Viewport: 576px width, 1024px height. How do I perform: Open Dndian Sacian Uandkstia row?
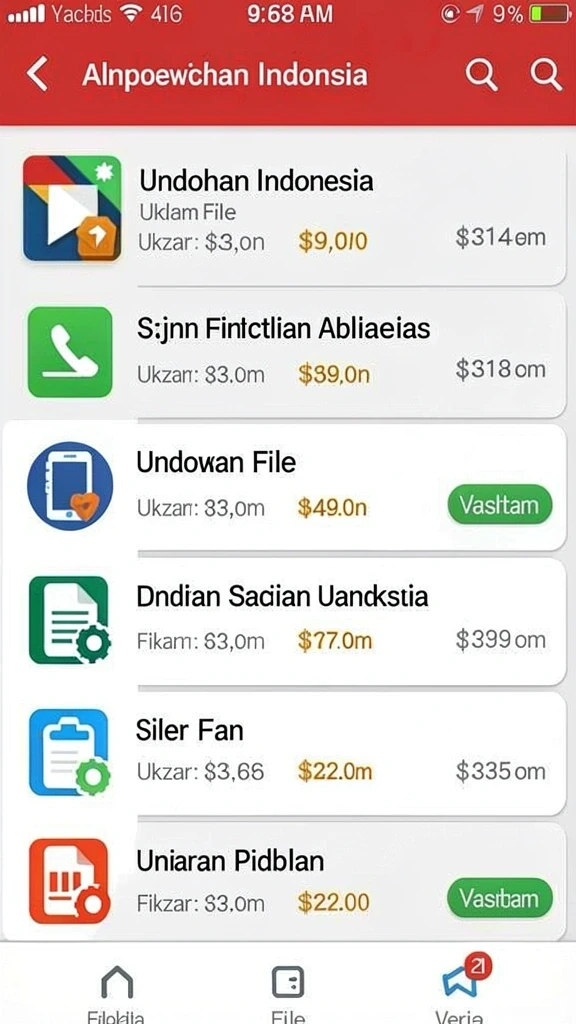tap(285, 620)
